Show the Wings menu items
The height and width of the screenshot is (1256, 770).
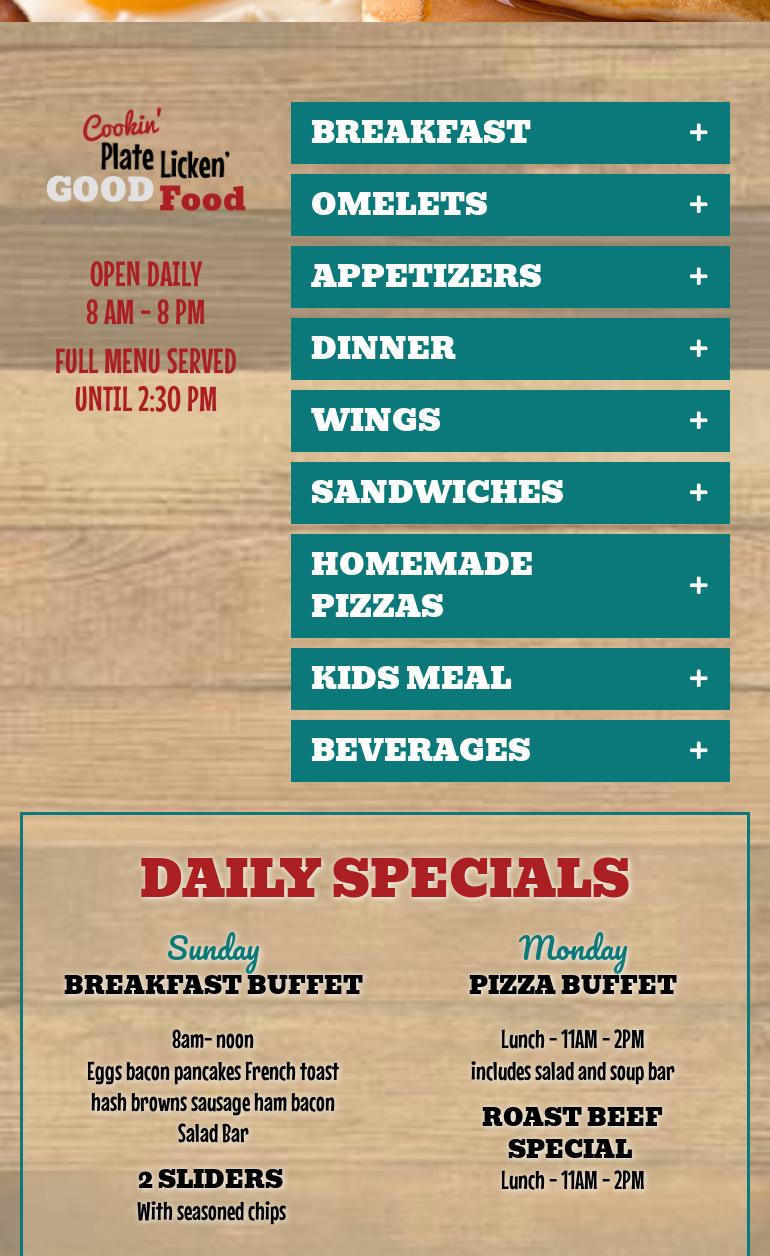click(x=510, y=421)
